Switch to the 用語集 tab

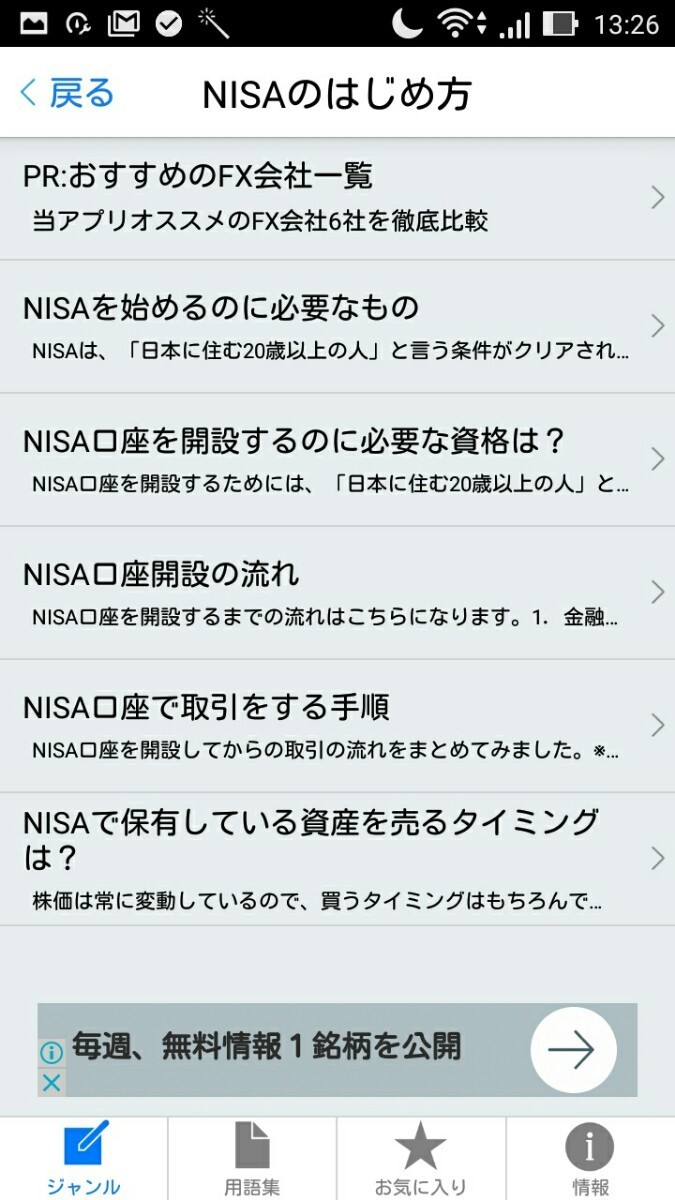point(252,1160)
